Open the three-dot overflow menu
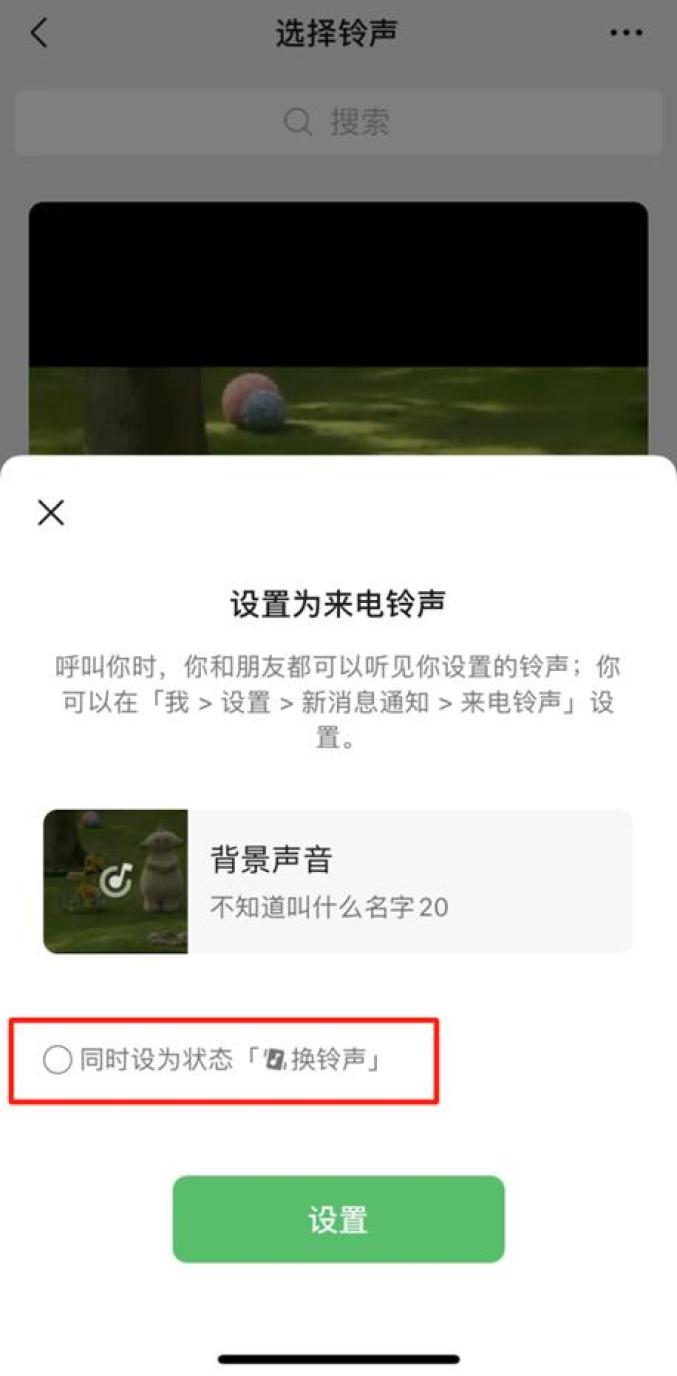 626,33
